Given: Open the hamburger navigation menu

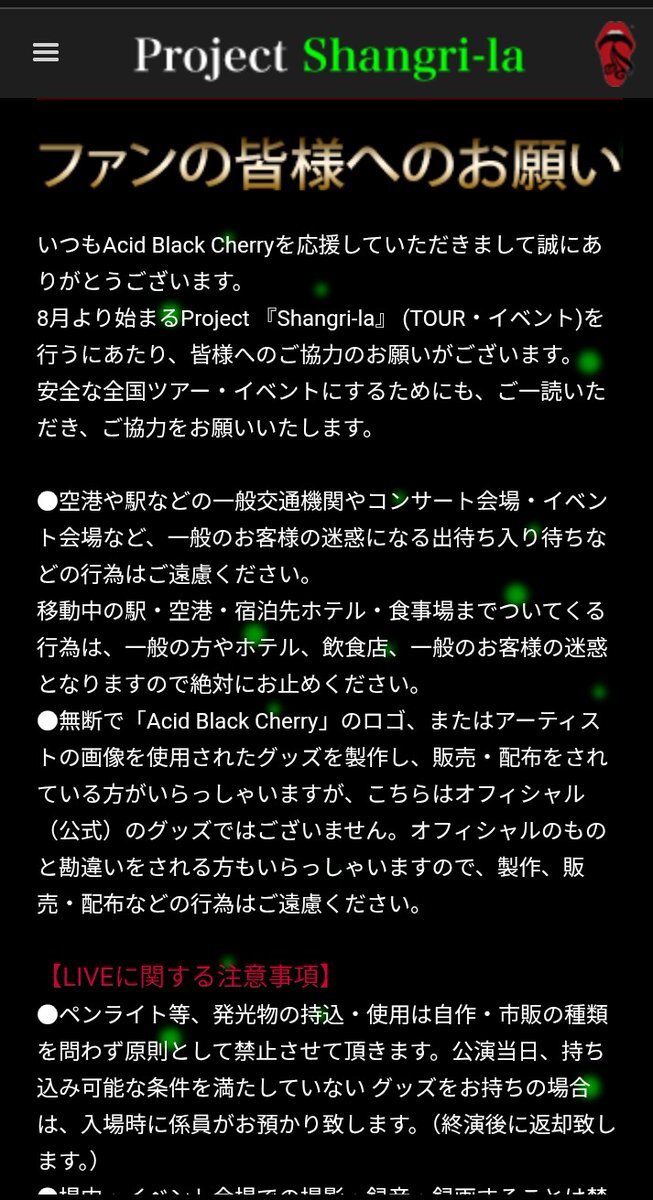Looking at the screenshot, I should pyautogui.click(x=46, y=53).
